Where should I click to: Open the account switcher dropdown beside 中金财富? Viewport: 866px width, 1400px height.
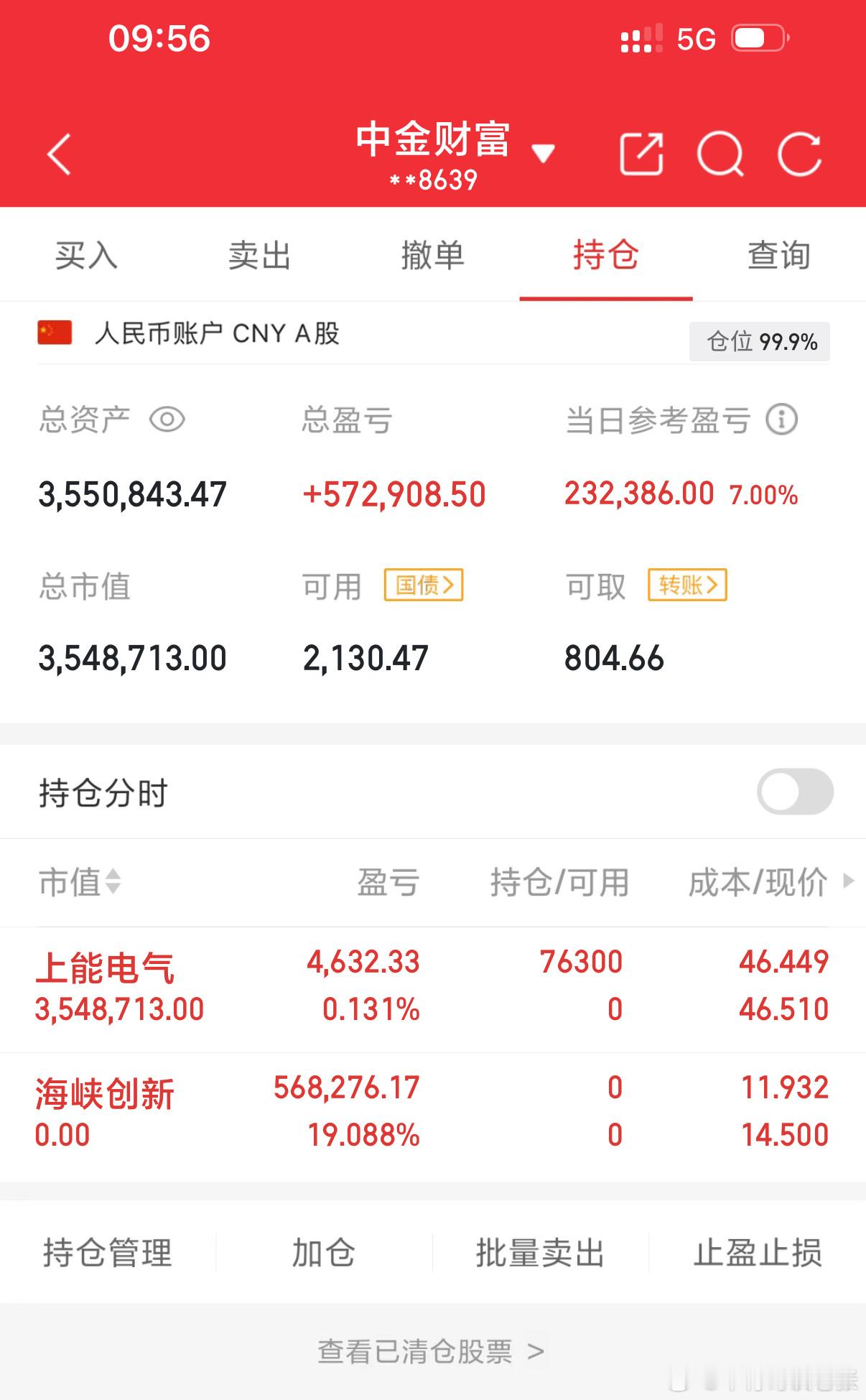click(544, 153)
